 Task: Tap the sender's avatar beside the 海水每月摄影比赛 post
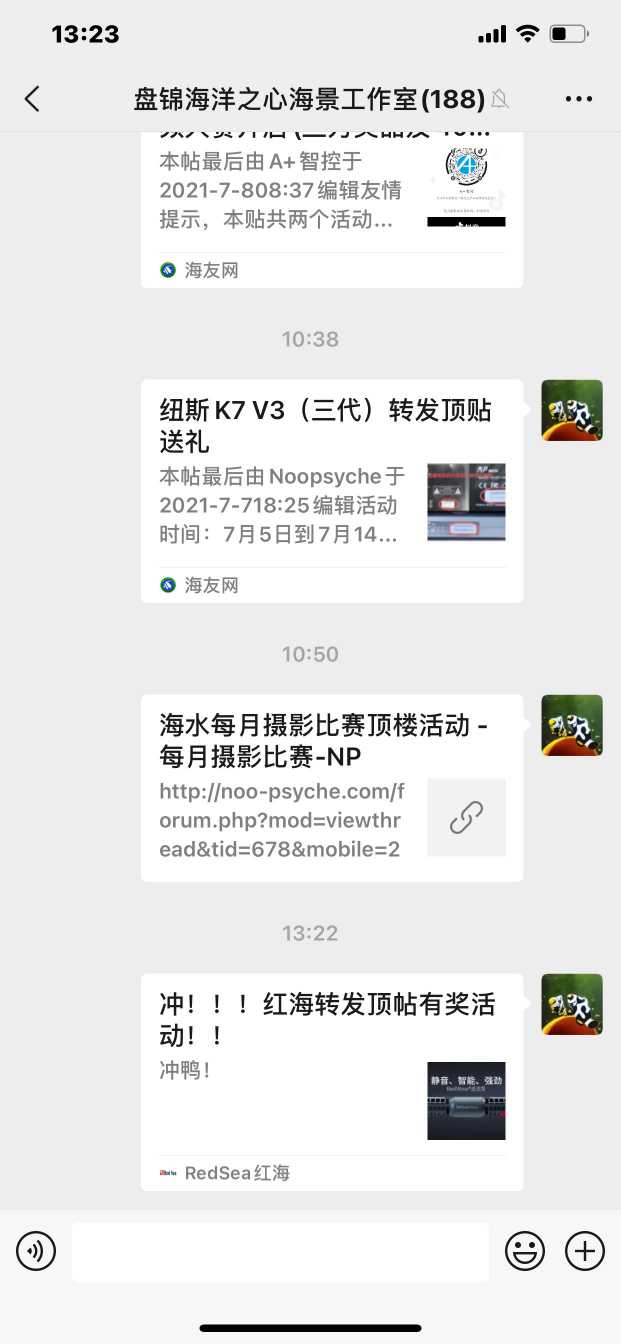[571, 725]
